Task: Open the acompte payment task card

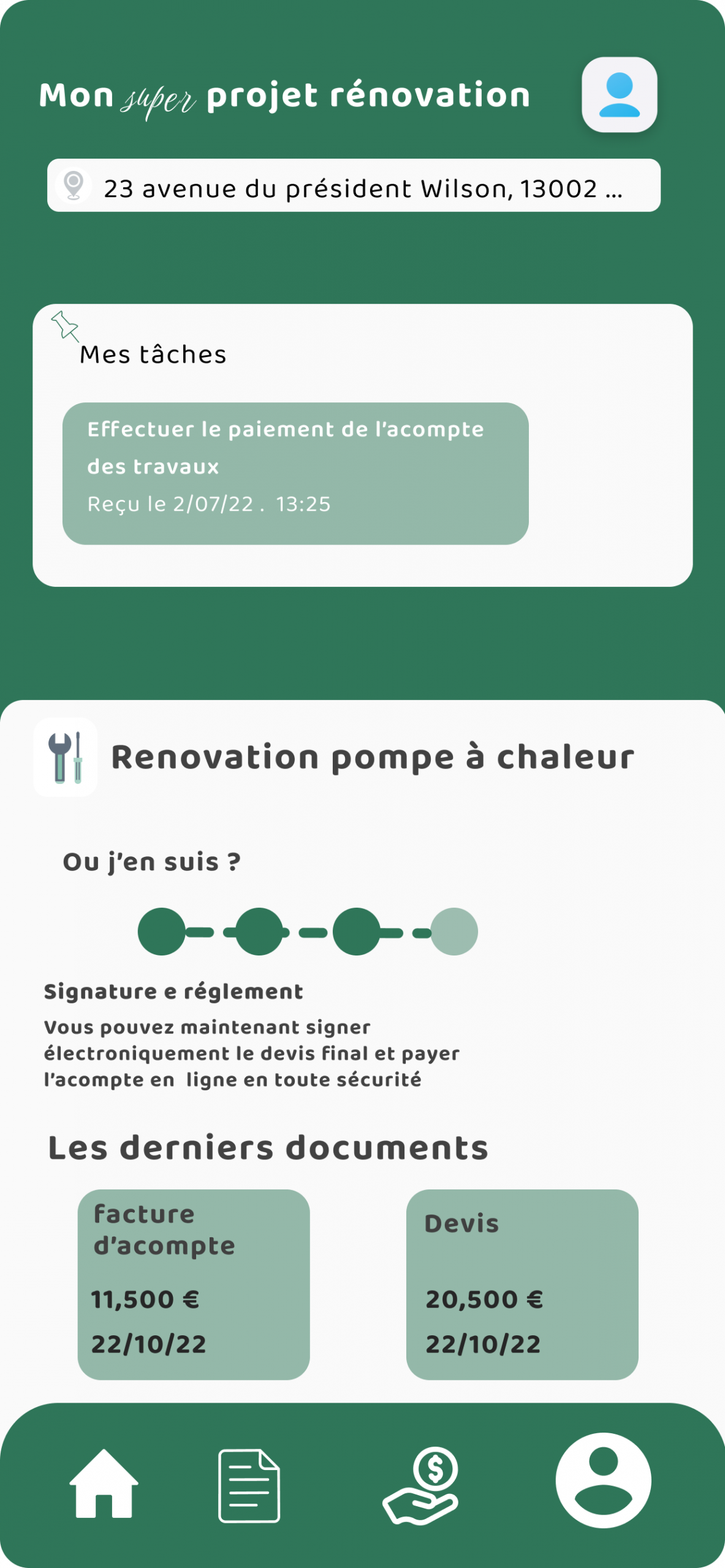Action: [x=295, y=473]
